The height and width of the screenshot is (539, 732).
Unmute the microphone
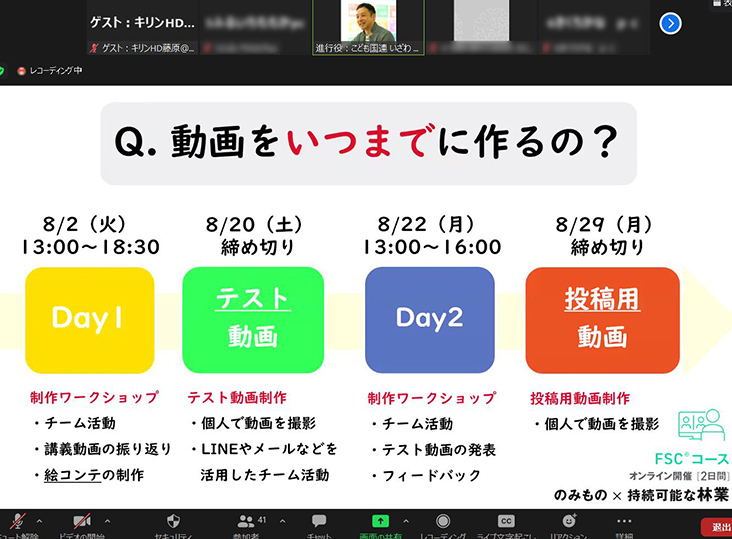tap(18, 524)
